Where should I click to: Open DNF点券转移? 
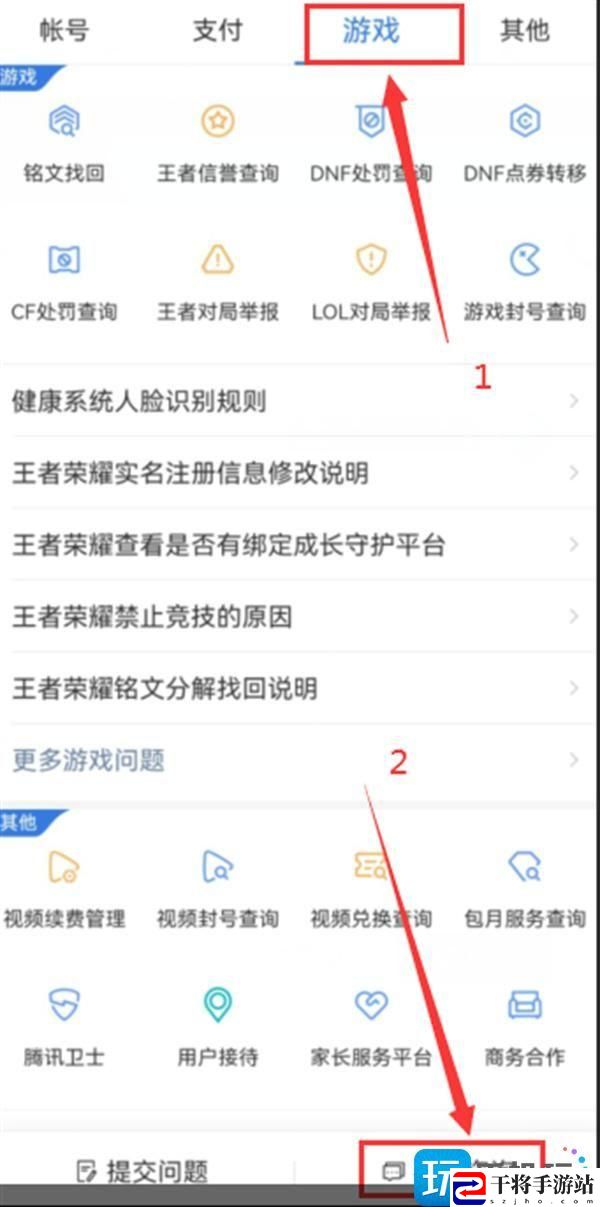525,143
